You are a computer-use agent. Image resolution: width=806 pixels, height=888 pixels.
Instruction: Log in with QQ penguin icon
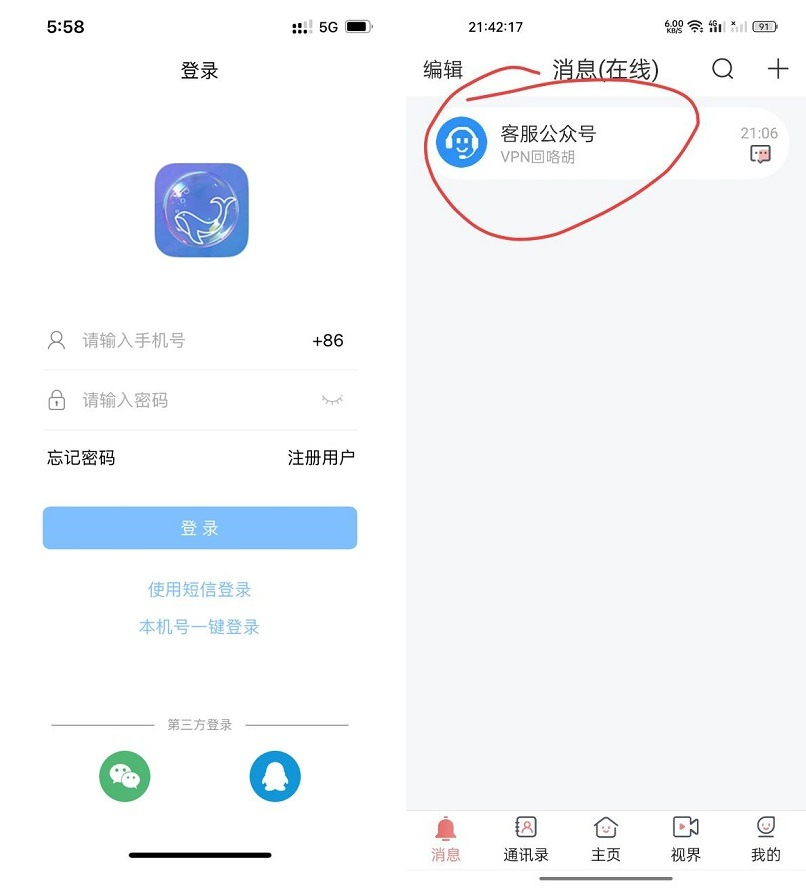pos(275,776)
